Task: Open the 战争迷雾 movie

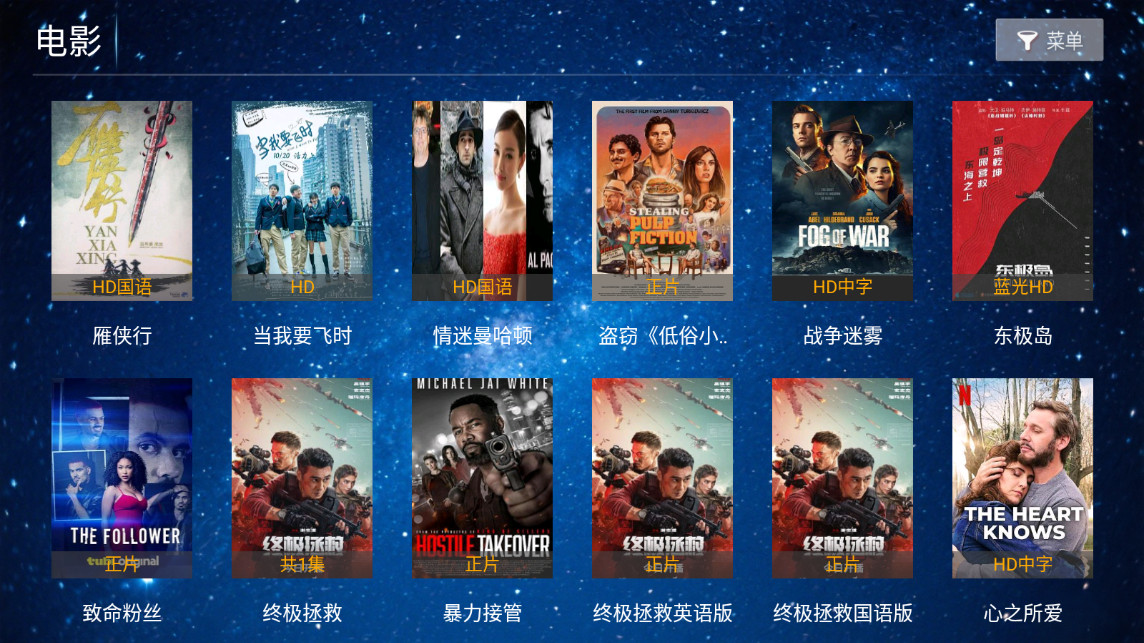Action: tap(842, 200)
